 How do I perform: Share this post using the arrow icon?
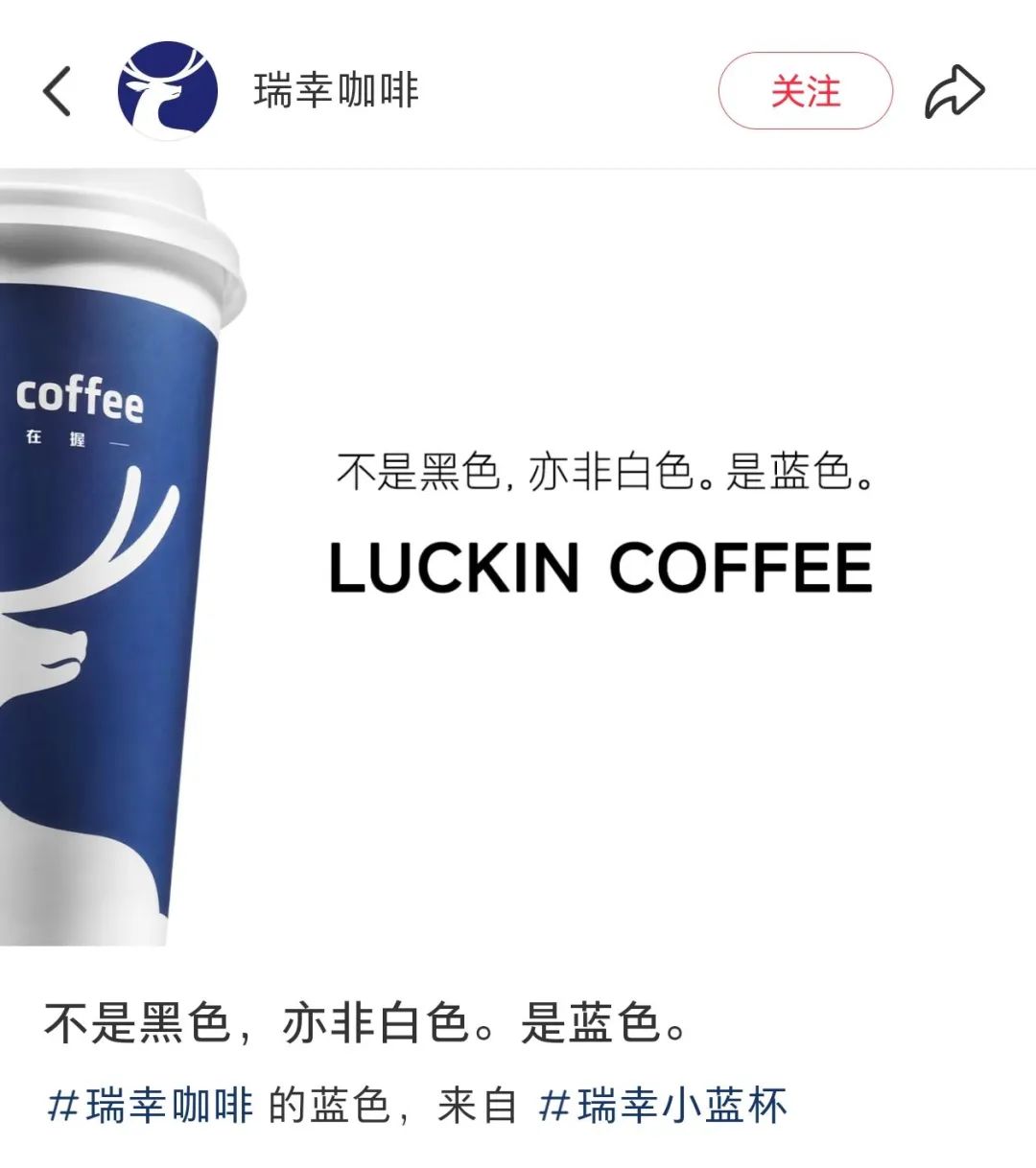[954, 92]
